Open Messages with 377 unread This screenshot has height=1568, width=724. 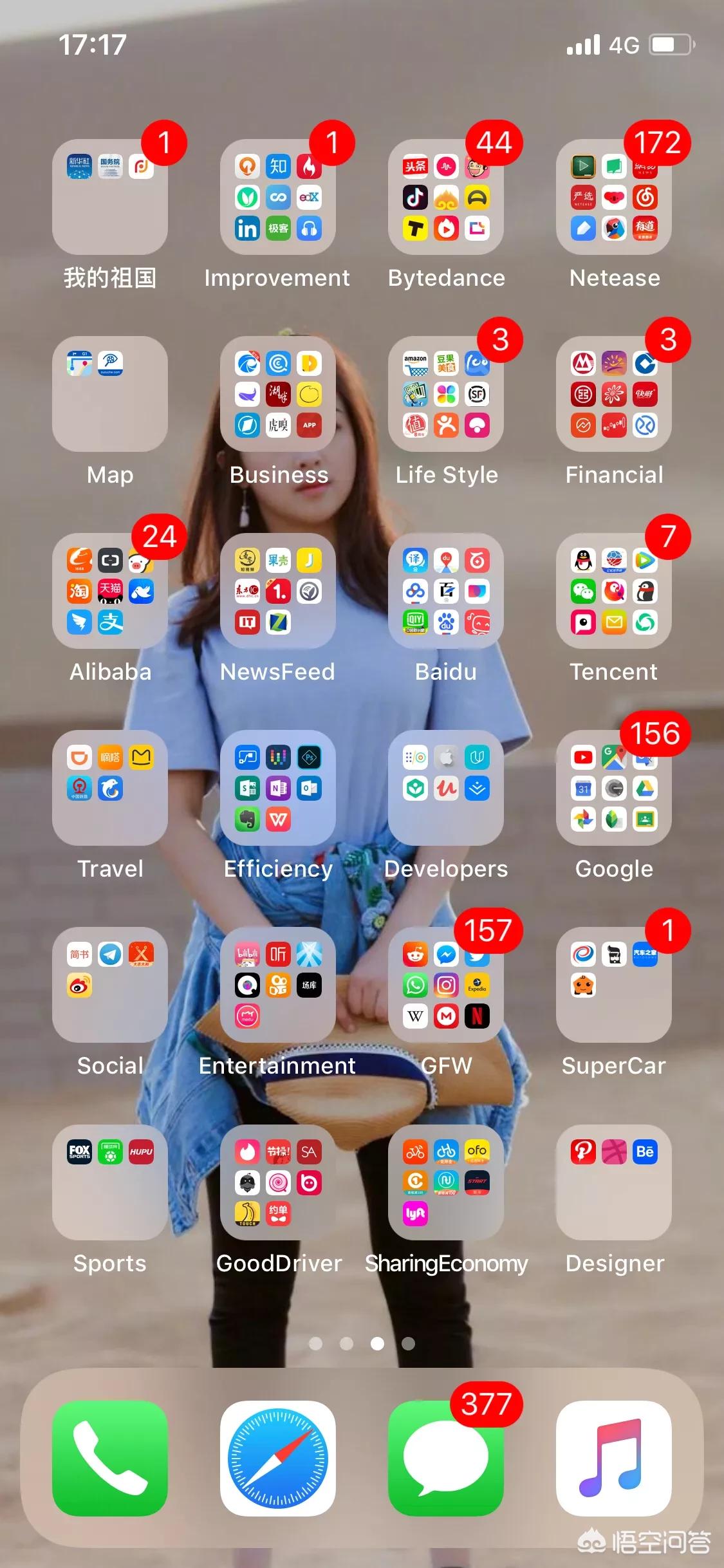click(x=446, y=1459)
